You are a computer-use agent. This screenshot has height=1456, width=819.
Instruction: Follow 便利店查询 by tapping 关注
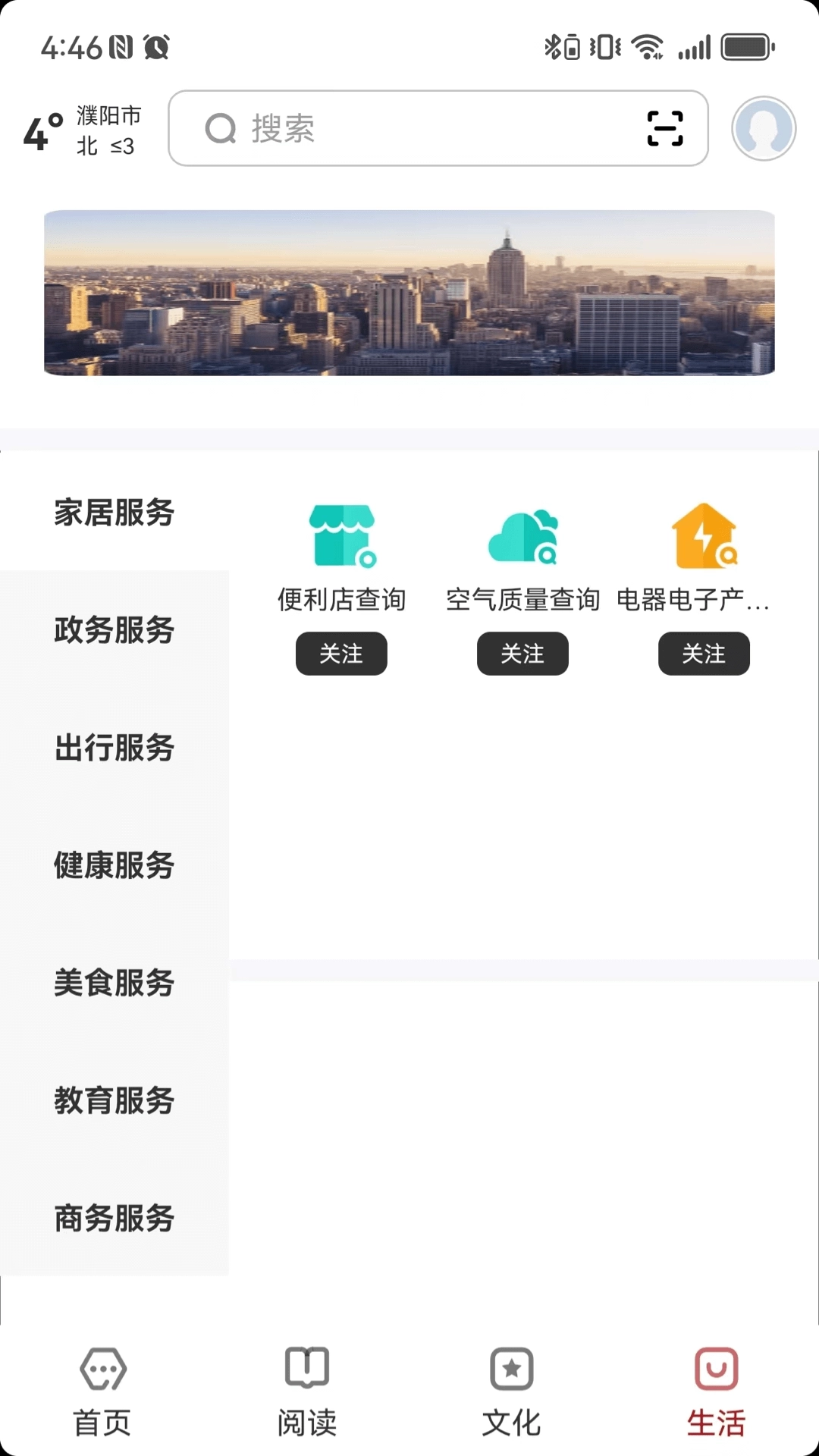click(341, 654)
